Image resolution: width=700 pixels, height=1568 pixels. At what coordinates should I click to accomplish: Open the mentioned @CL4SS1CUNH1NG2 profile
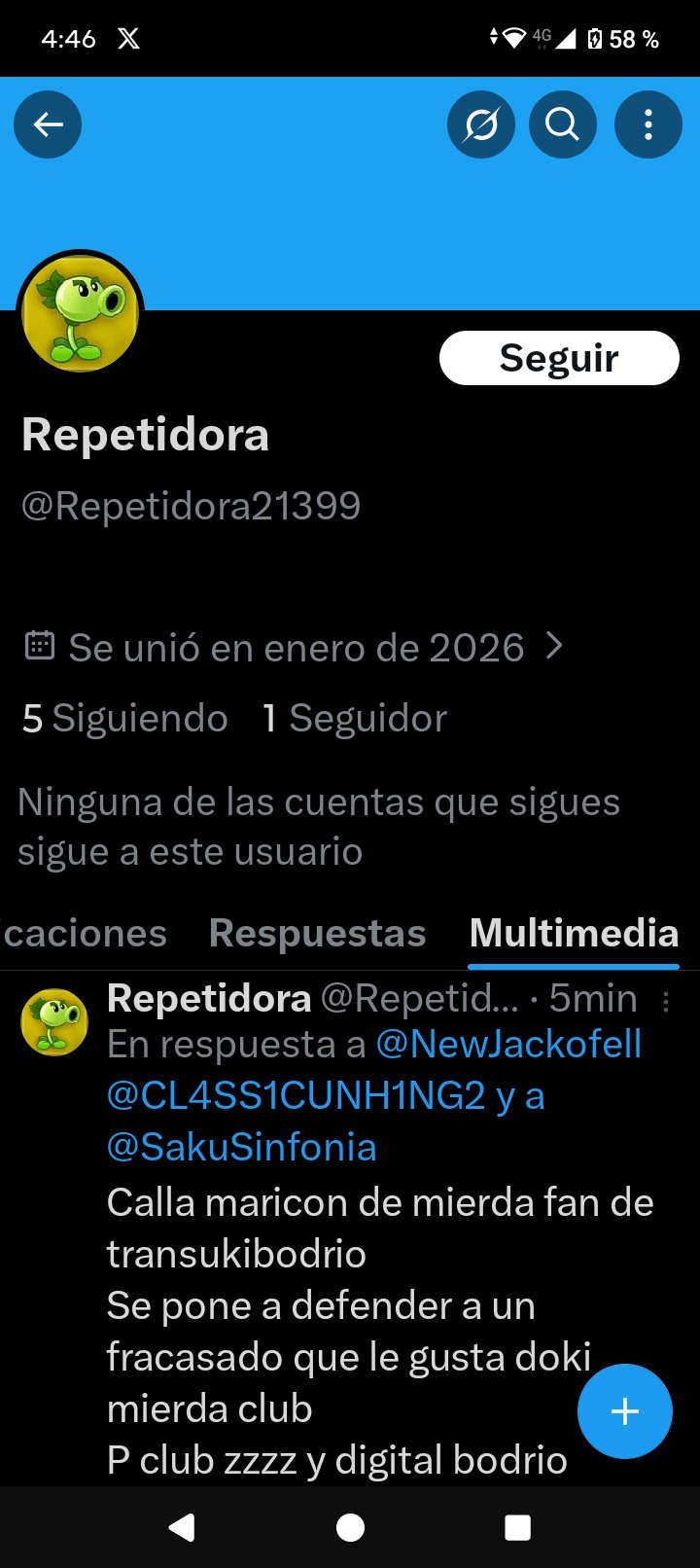click(296, 1096)
